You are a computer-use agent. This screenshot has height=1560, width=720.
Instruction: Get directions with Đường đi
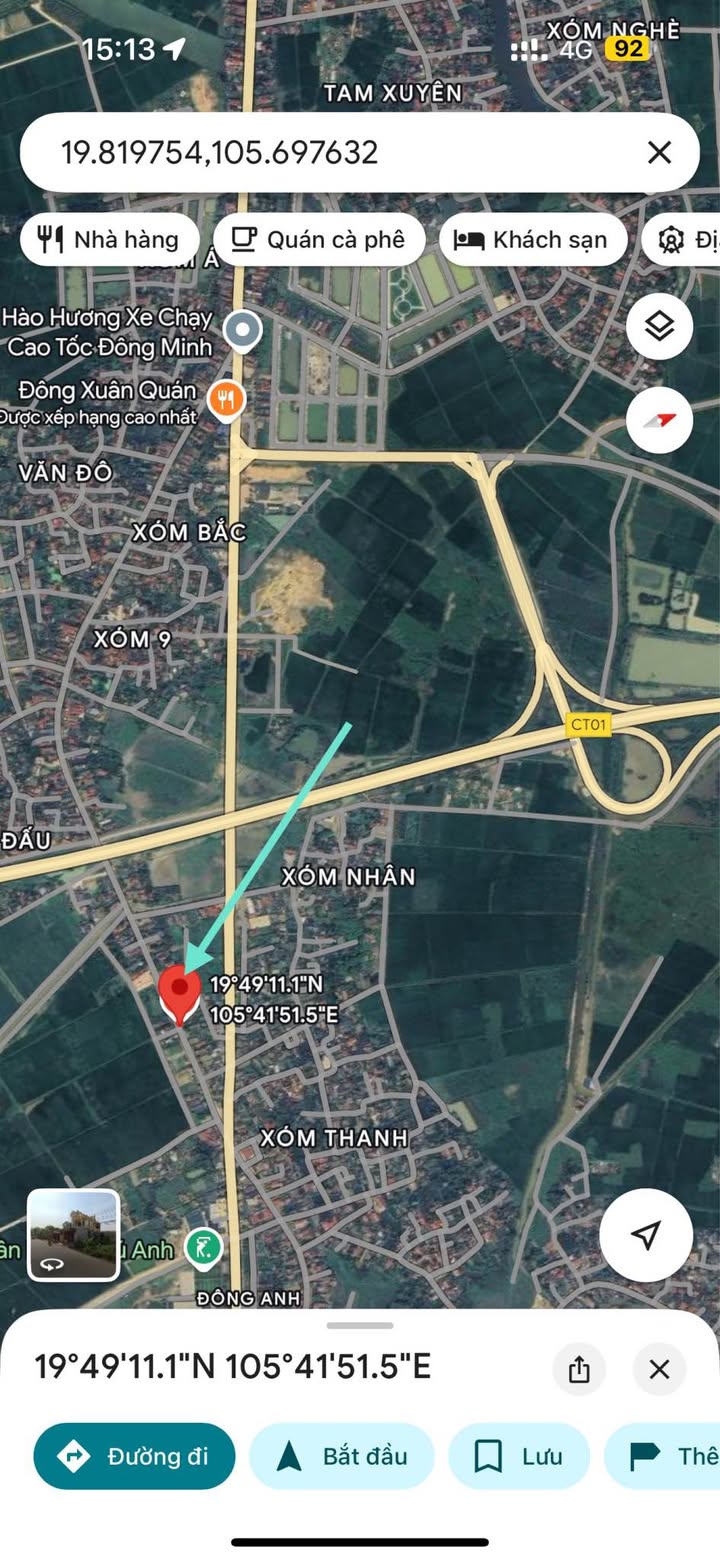(x=134, y=1456)
